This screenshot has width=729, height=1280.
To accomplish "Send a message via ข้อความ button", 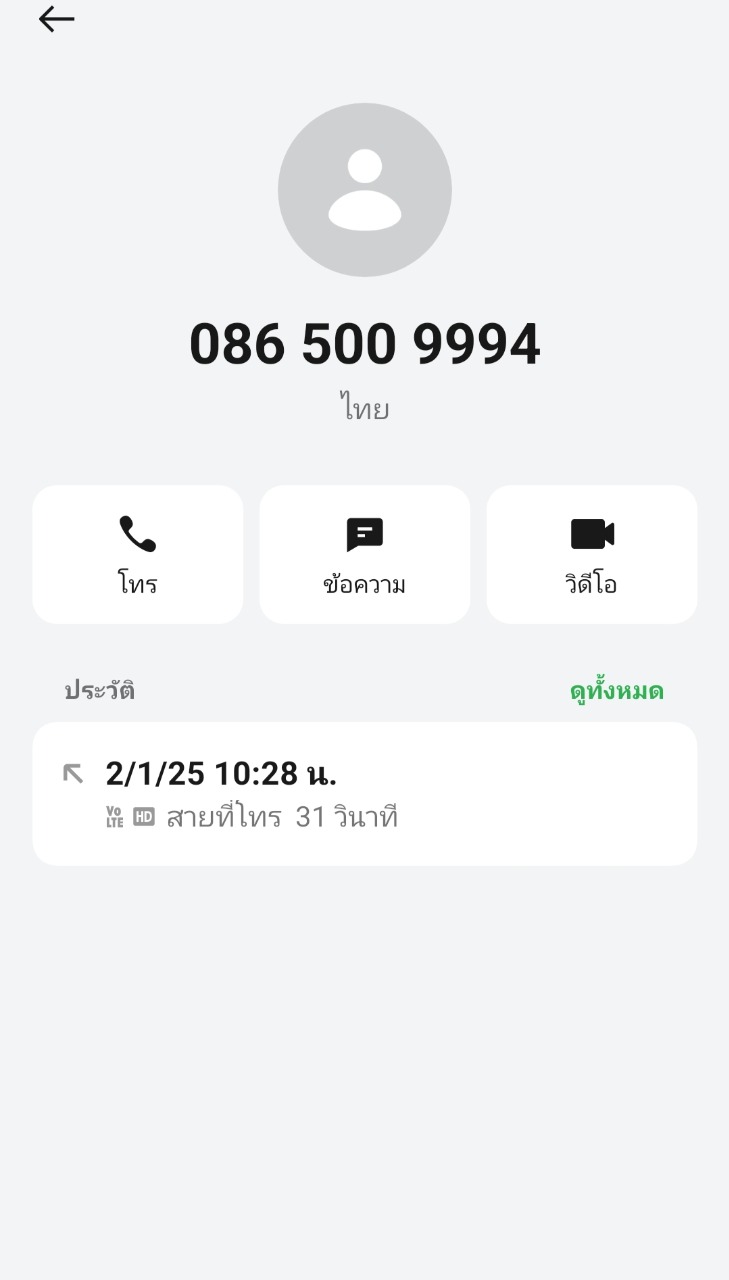I will tap(364, 554).
